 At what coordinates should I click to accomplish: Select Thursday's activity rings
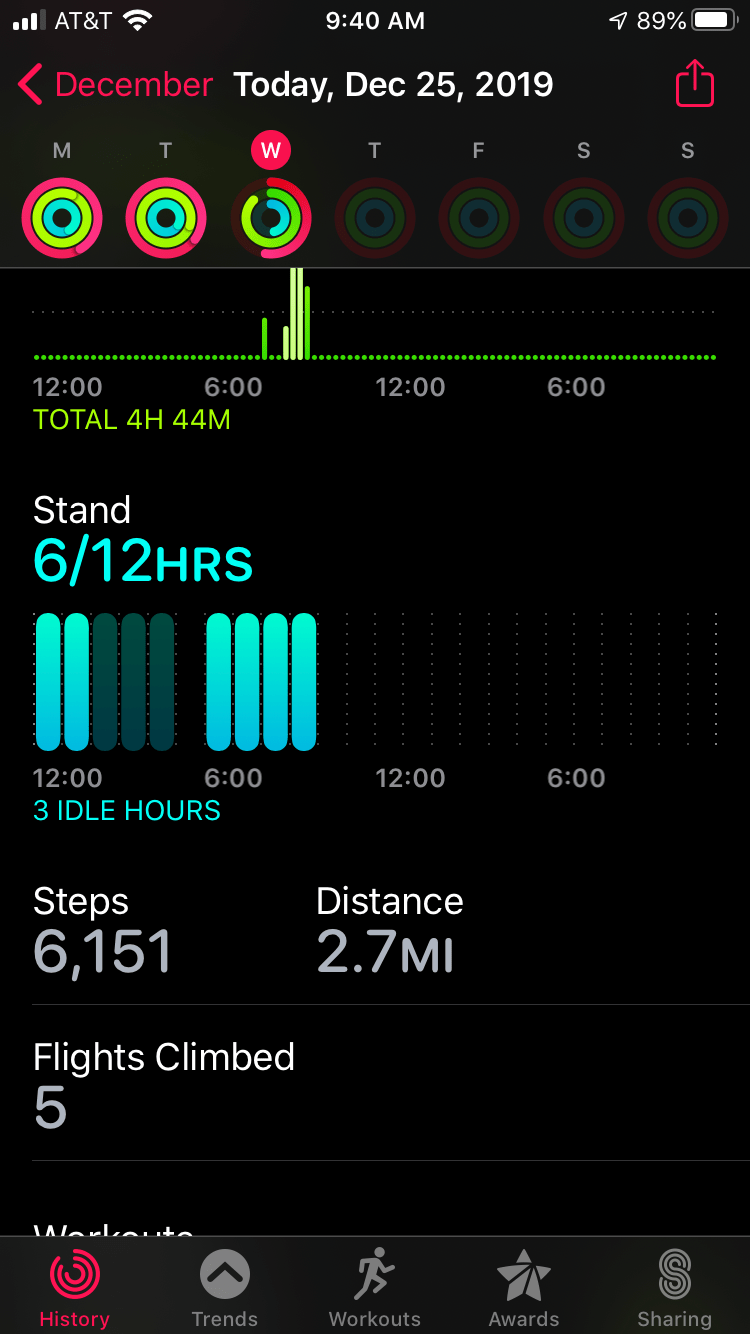375,217
